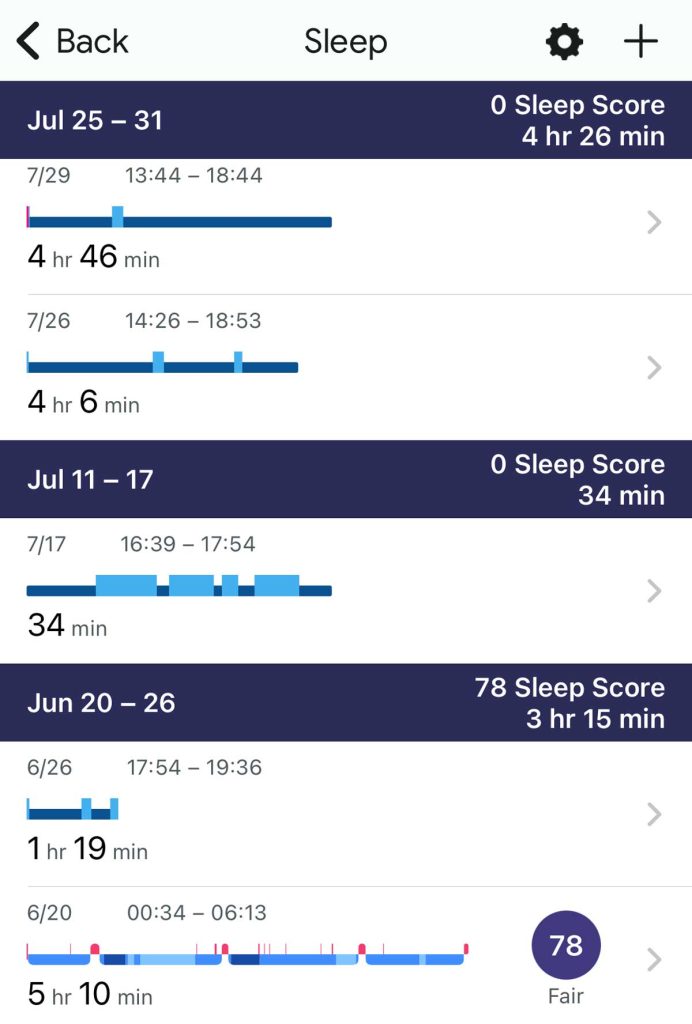Open the 7/29 sleep entry
692x1024 pixels.
[345, 222]
